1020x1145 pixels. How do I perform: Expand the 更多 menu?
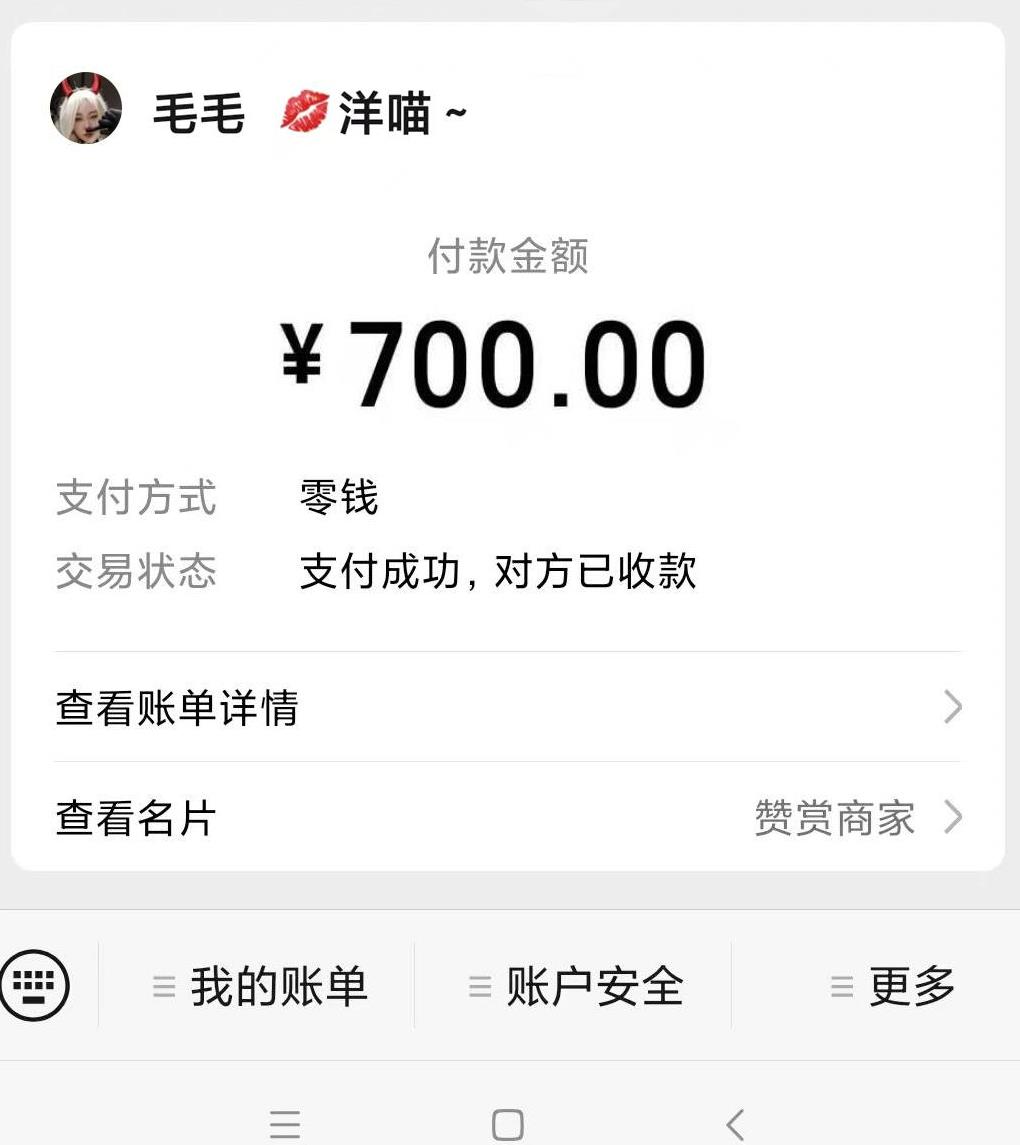pos(892,986)
